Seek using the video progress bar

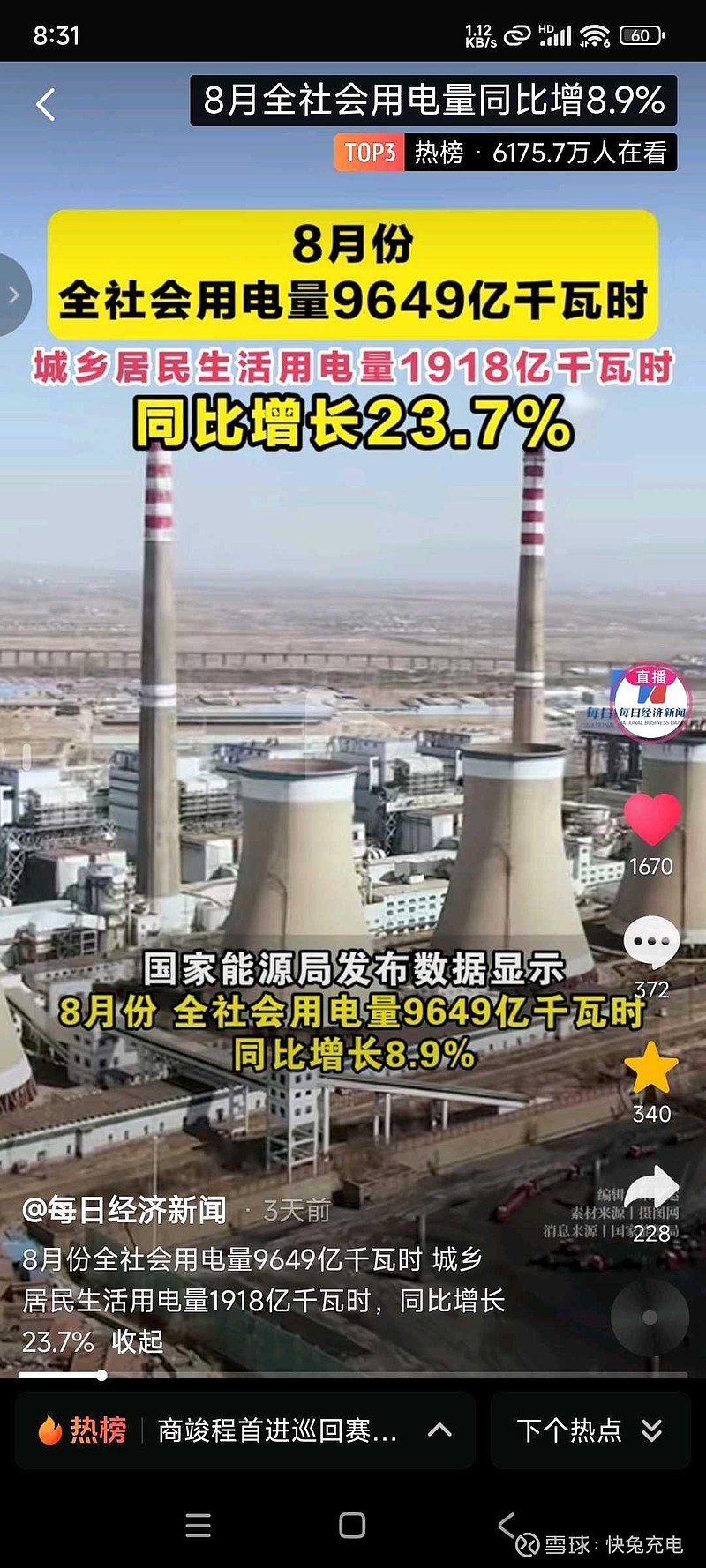pos(353,1375)
